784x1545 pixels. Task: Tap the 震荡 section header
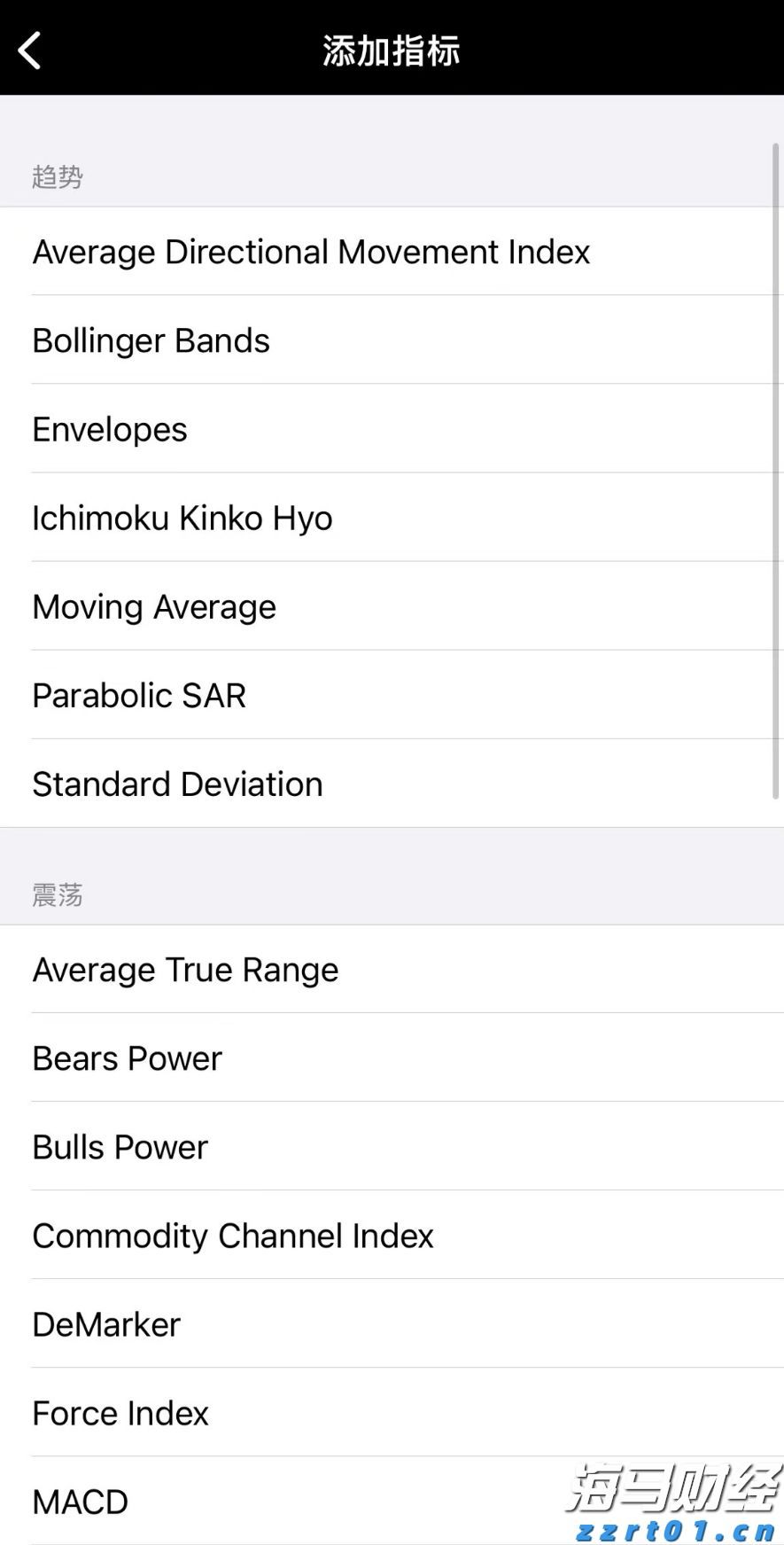[58, 895]
